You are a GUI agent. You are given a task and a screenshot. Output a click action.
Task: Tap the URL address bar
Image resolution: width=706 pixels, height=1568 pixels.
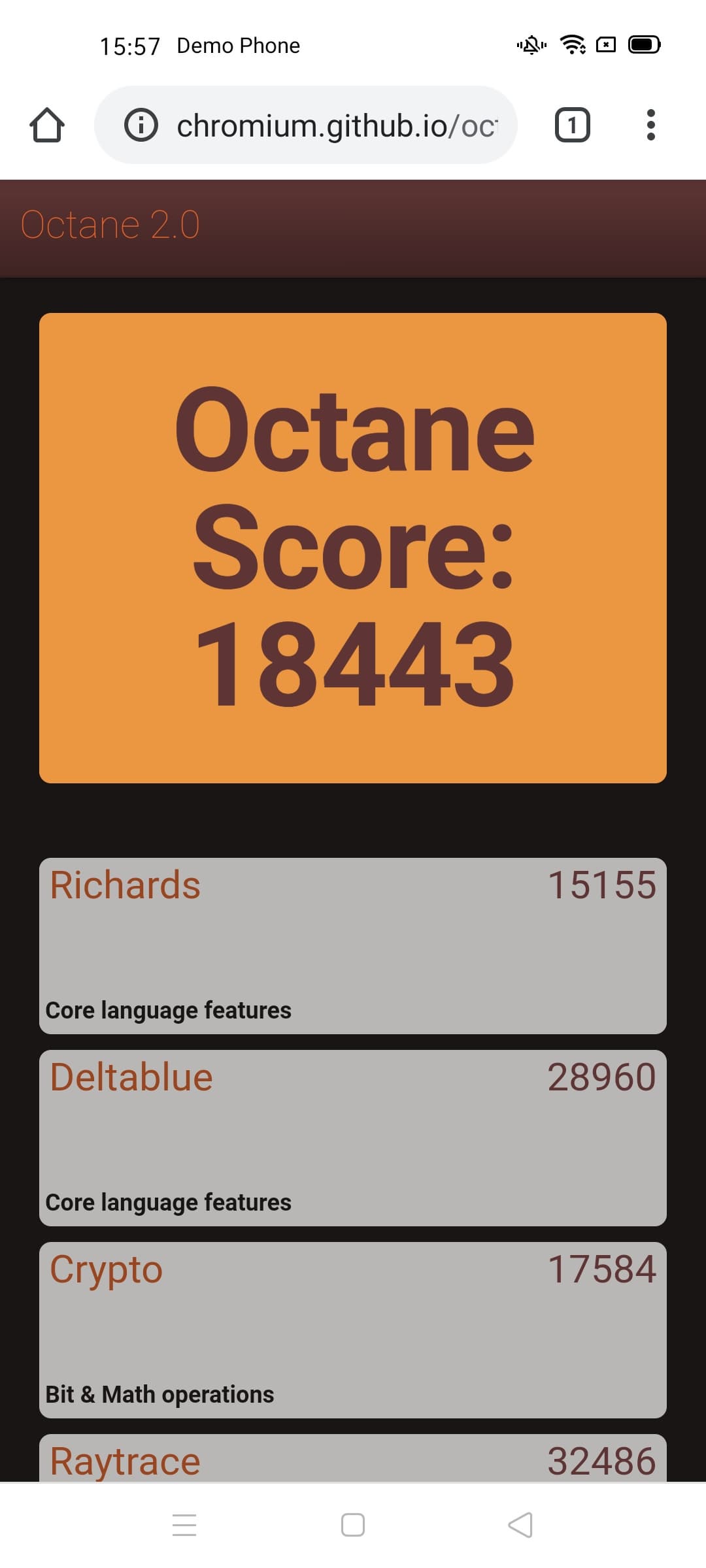[337, 125]
